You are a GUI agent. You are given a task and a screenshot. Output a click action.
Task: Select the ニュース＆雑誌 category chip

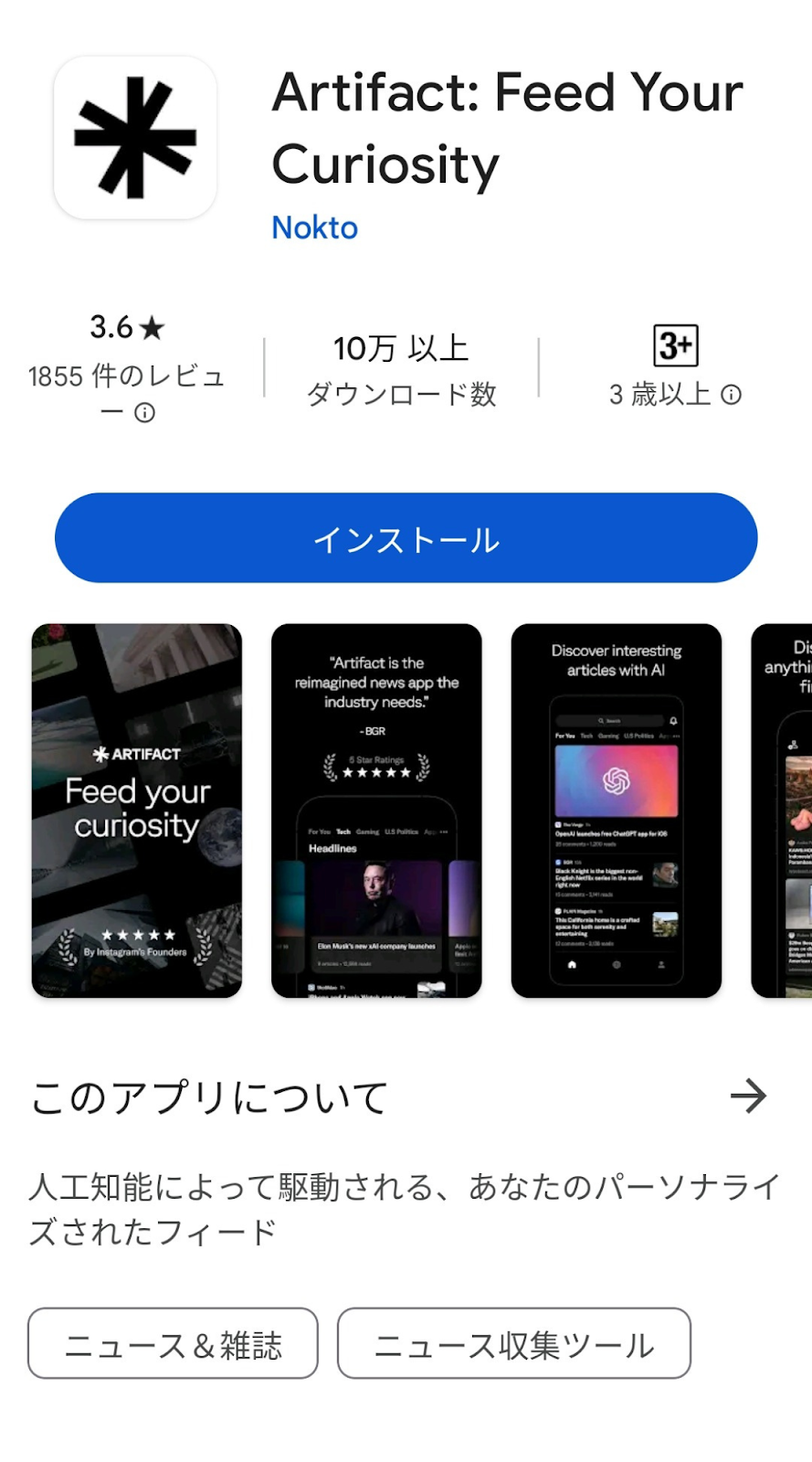[173, 1343]
